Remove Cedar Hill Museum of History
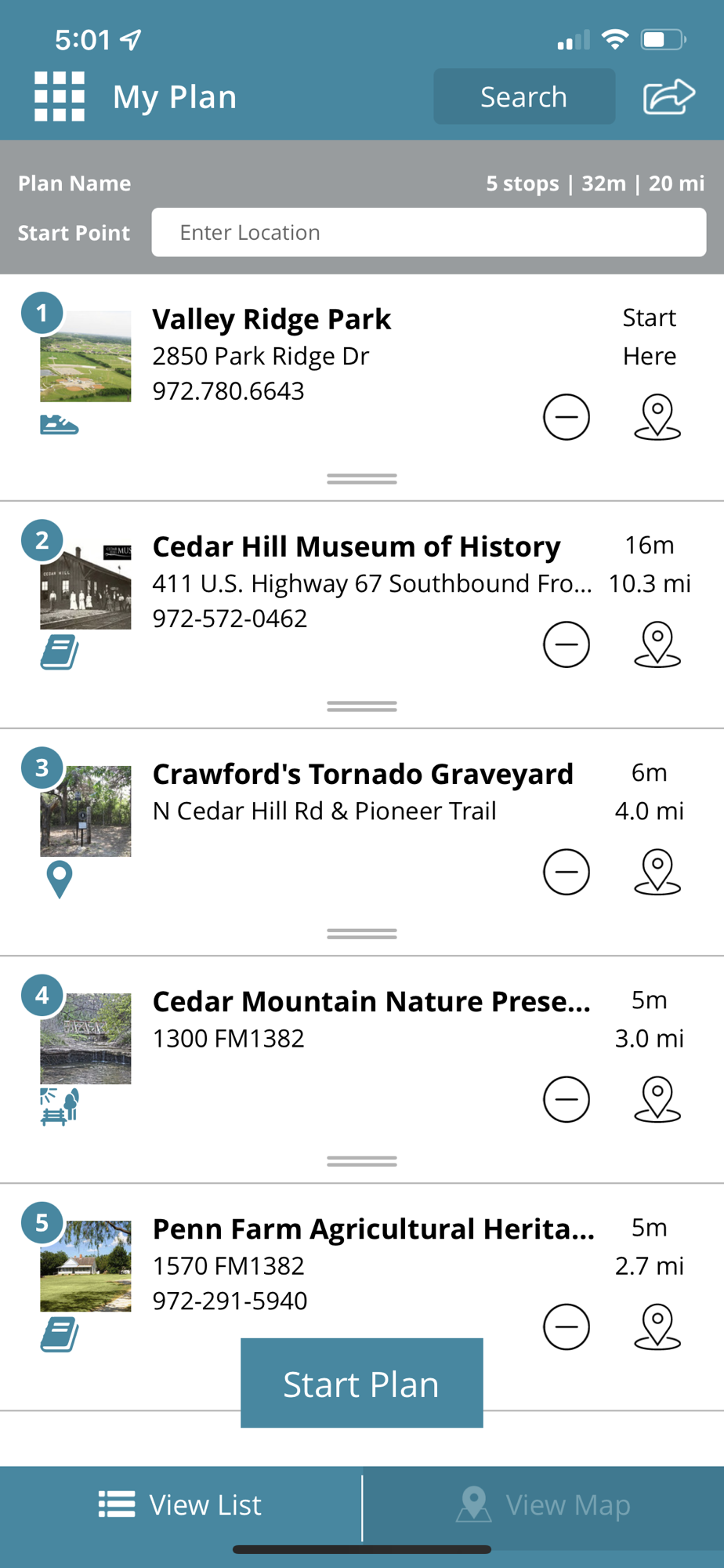724x1568 pixels. [x=566, y=644]
